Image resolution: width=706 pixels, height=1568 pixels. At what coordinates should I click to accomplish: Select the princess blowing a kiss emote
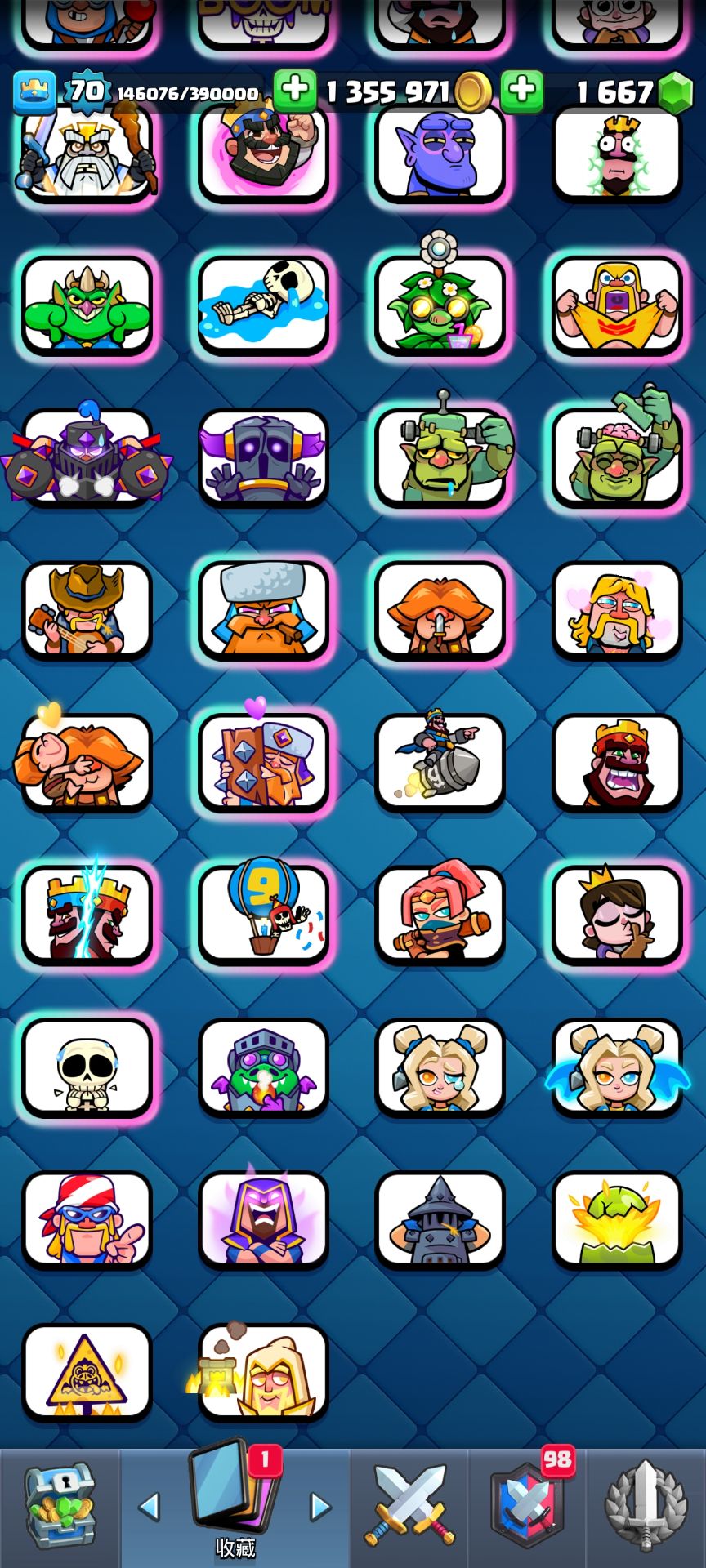point(617,915)
